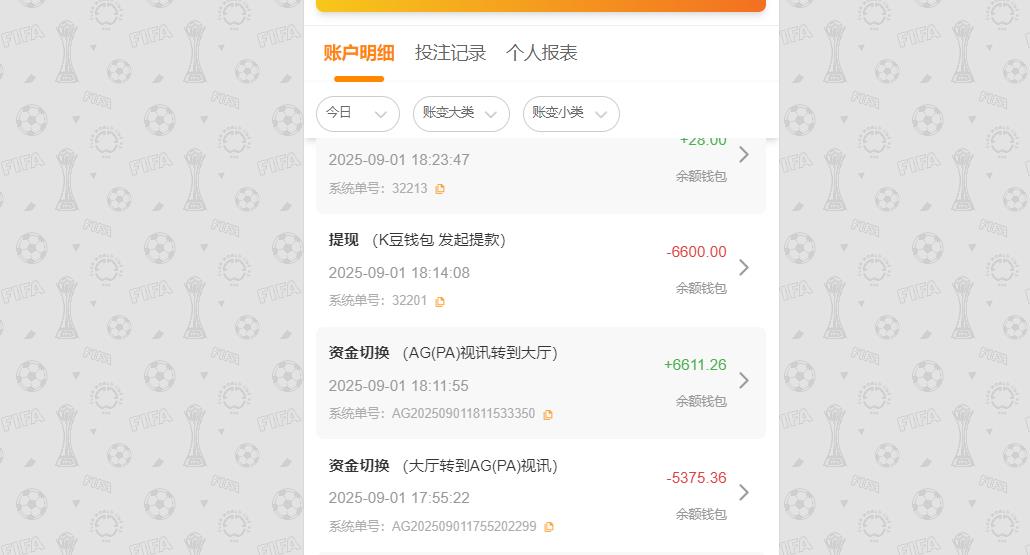Open the transaction with order number 32213
This screenshot has width=1030, height=555.
point(743,155)
